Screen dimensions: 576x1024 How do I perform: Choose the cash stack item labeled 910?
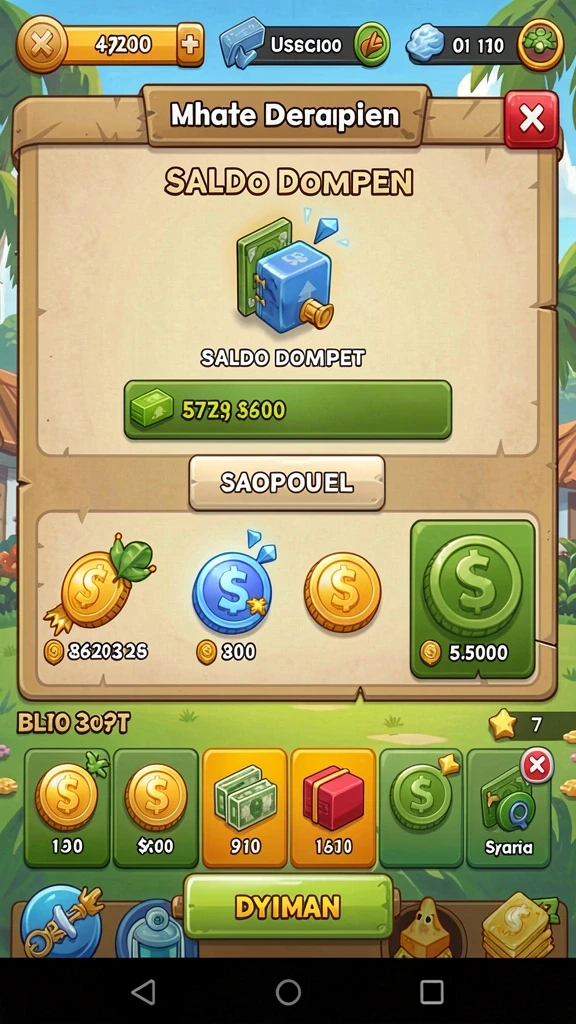[245, 808]
